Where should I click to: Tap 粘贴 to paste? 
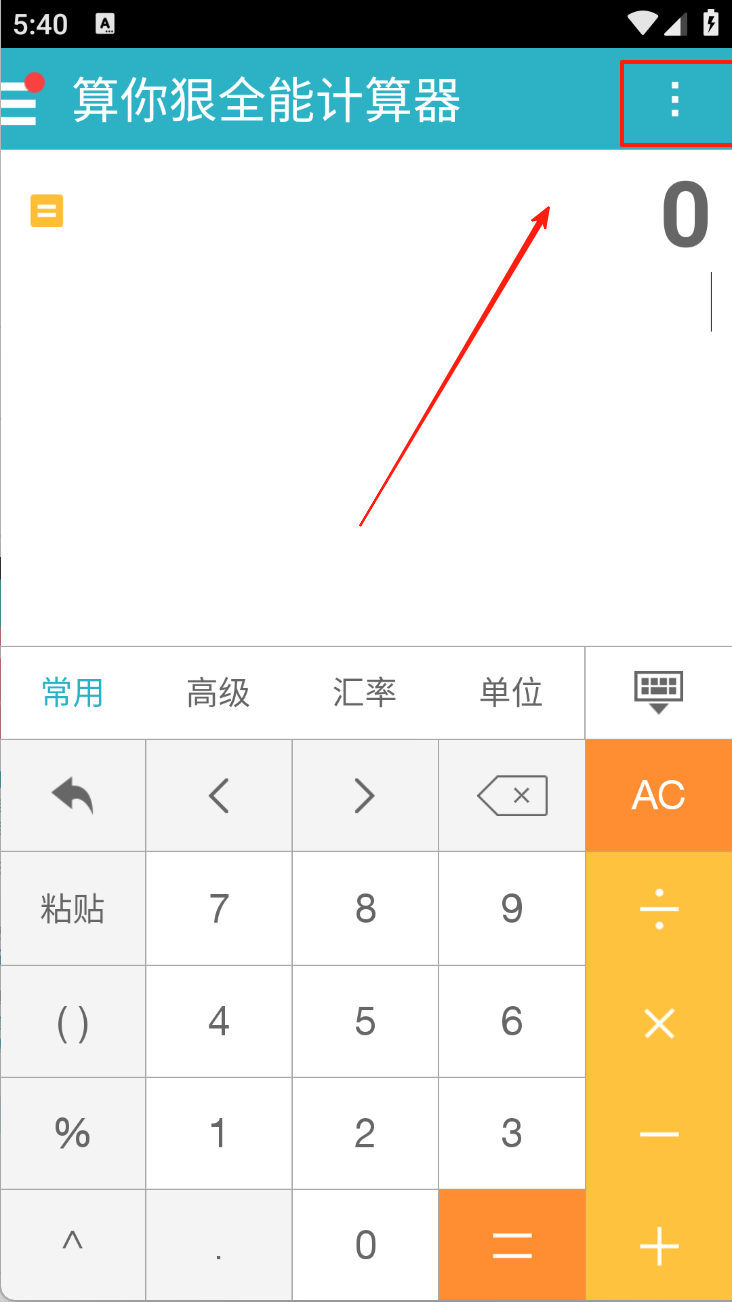(x=73, y=909)
